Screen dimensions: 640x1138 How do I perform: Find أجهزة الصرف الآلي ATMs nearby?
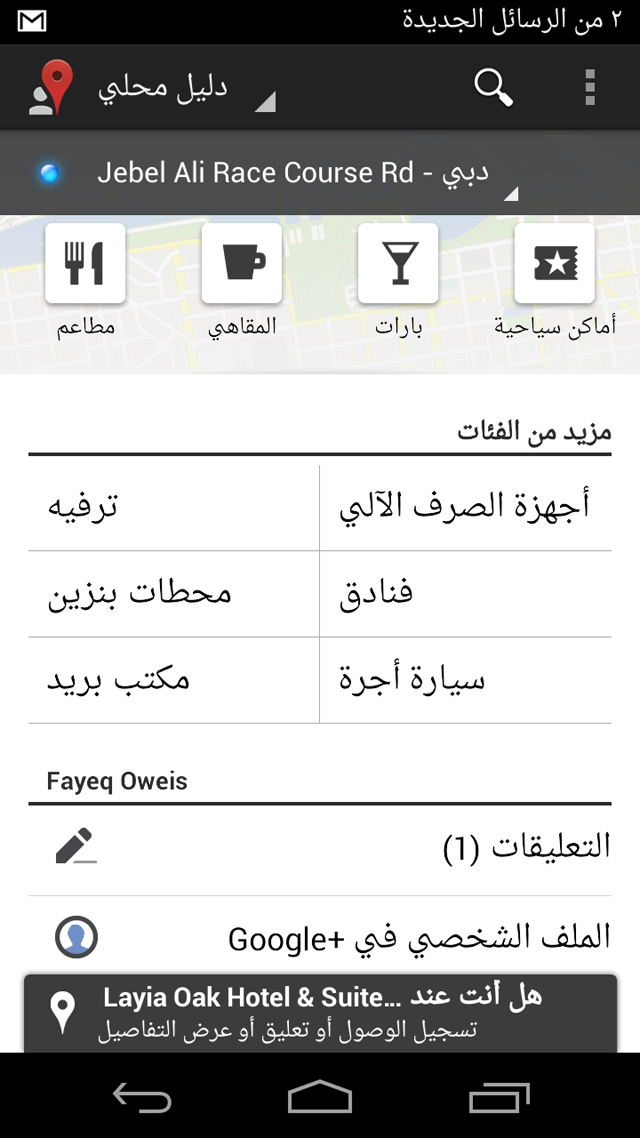tap(466, 507)
